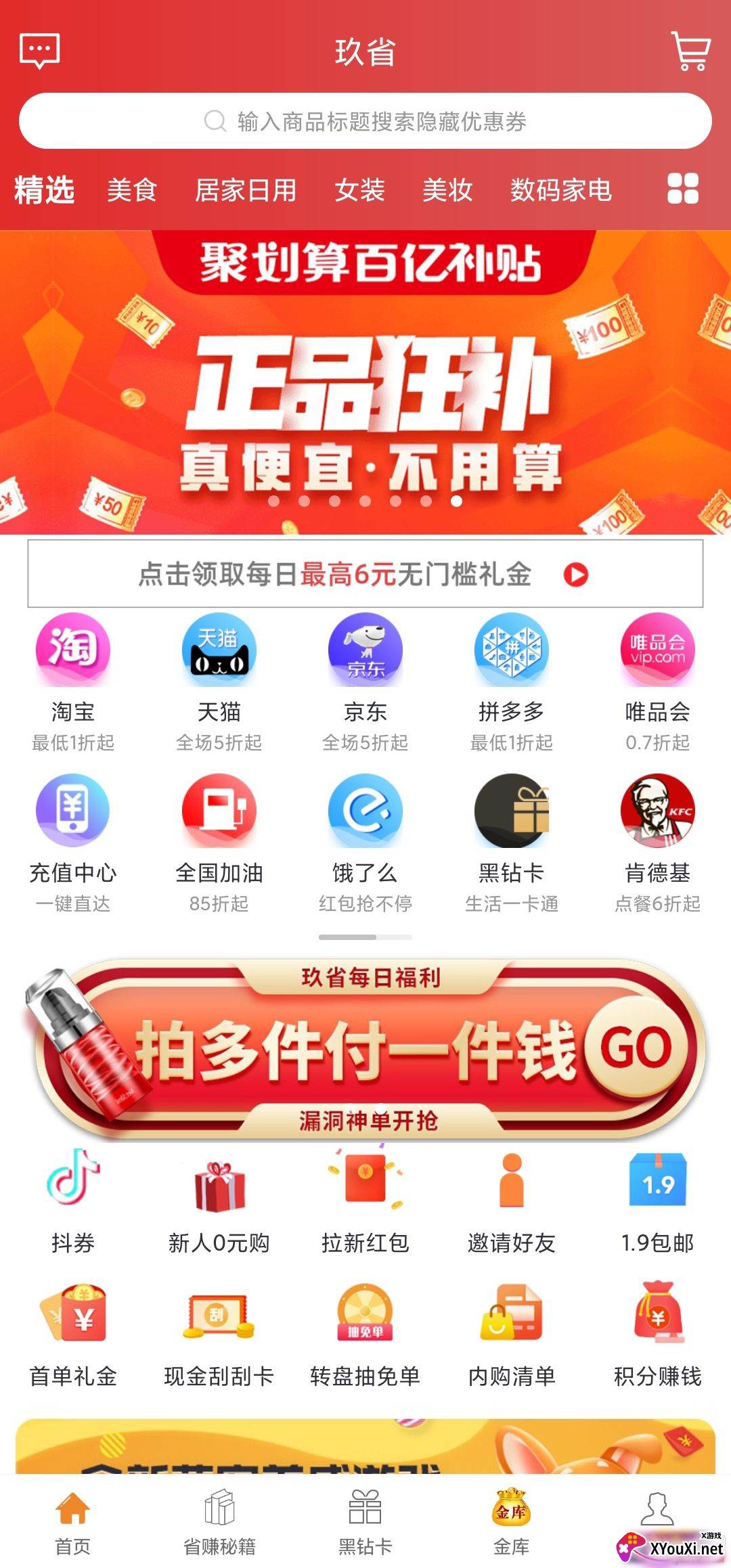The image size is (731, 1568).
Task: Tap the coupon search box
Action: click(365, 122)
